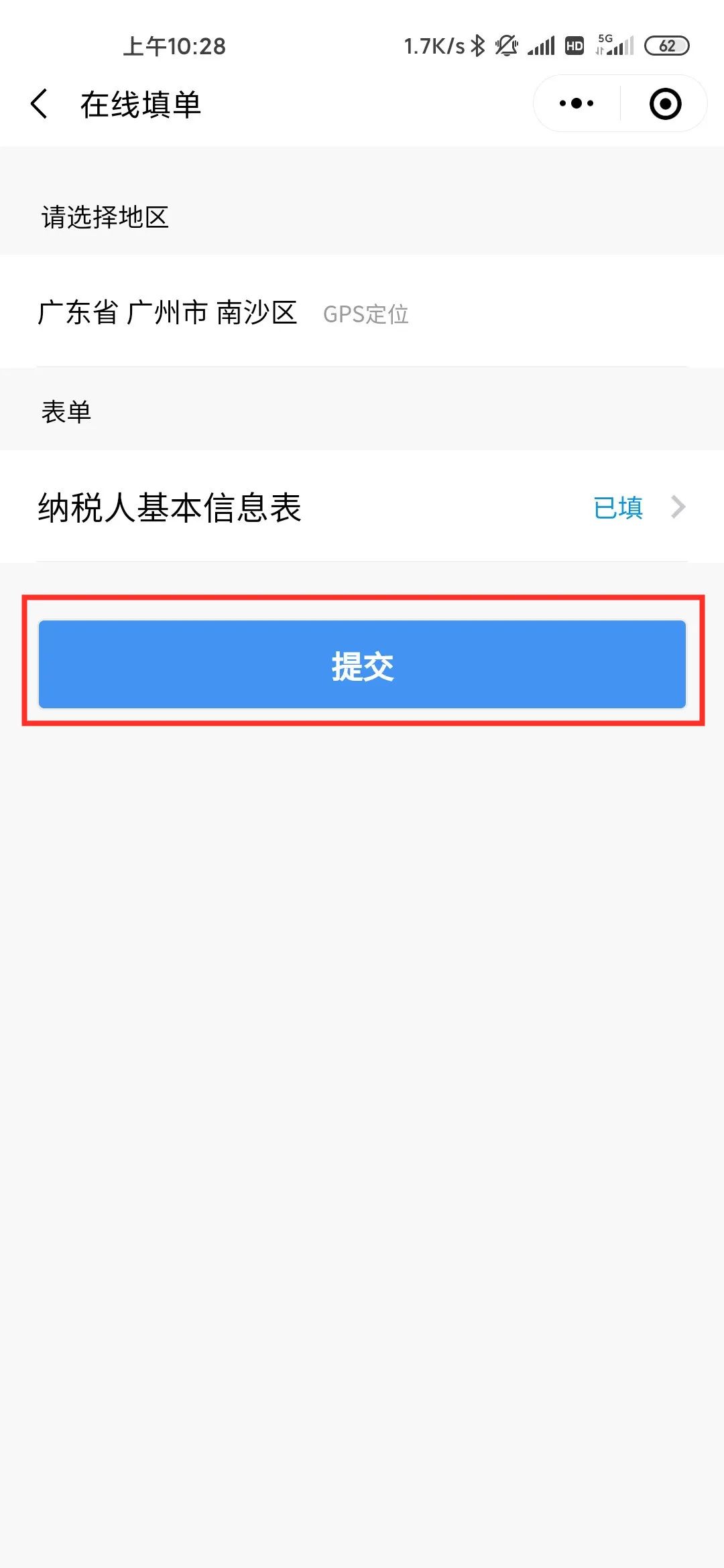Image resolution: width=724 pixels, height=1568 pixels.
Task: Open the 纳税人基本信息表 form
Action: click(362, 507)
